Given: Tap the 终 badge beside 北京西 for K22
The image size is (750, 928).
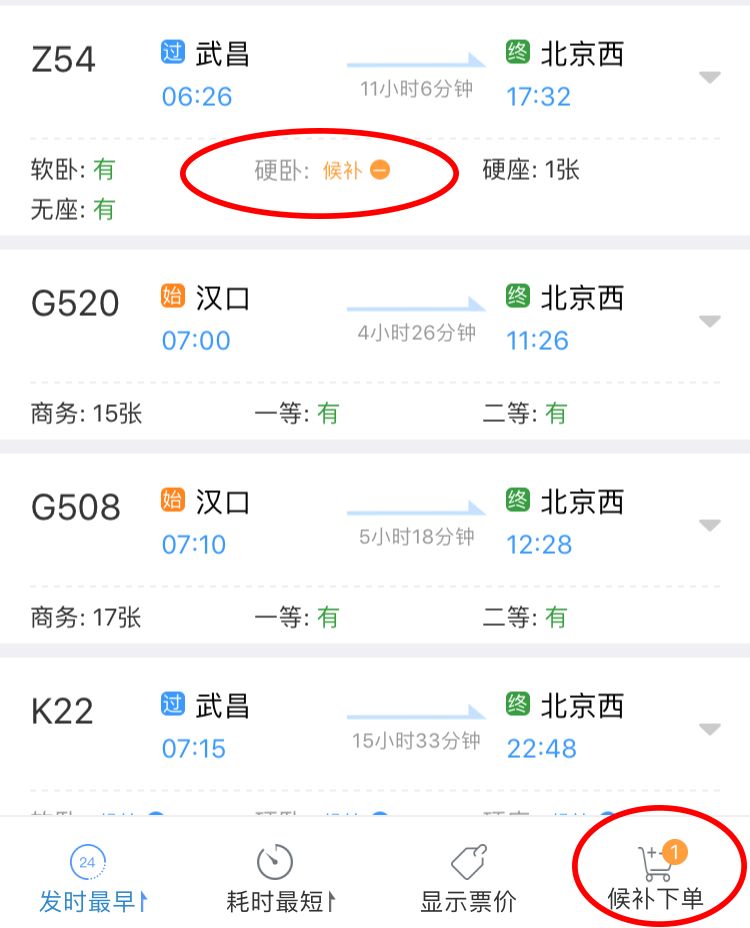Looking at the screenshot, I should 519,705.
